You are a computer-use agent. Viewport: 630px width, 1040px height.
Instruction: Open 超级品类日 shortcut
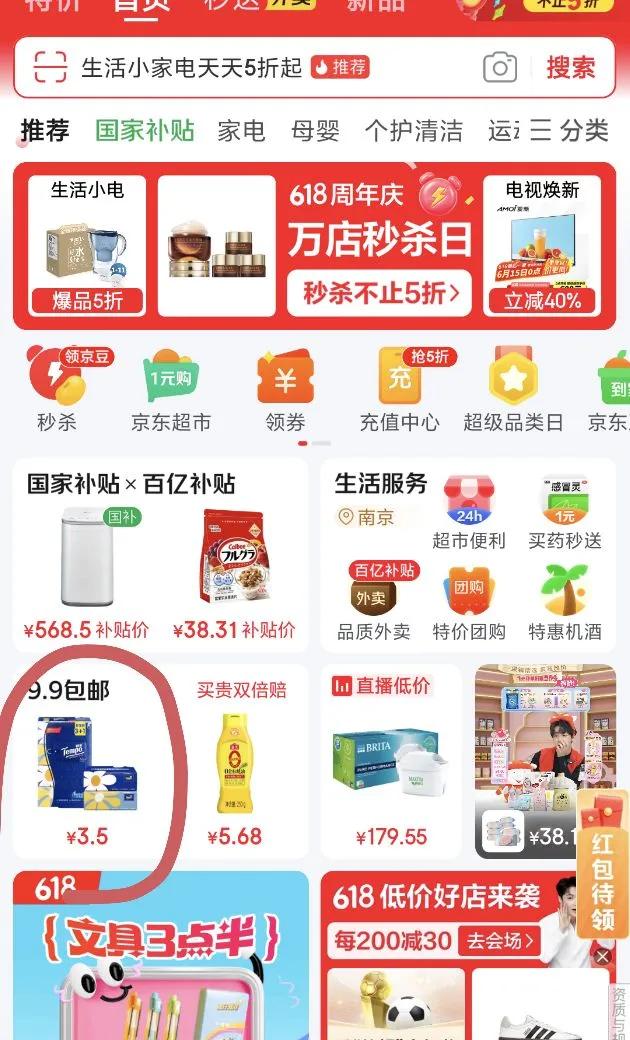coord(513,391)
